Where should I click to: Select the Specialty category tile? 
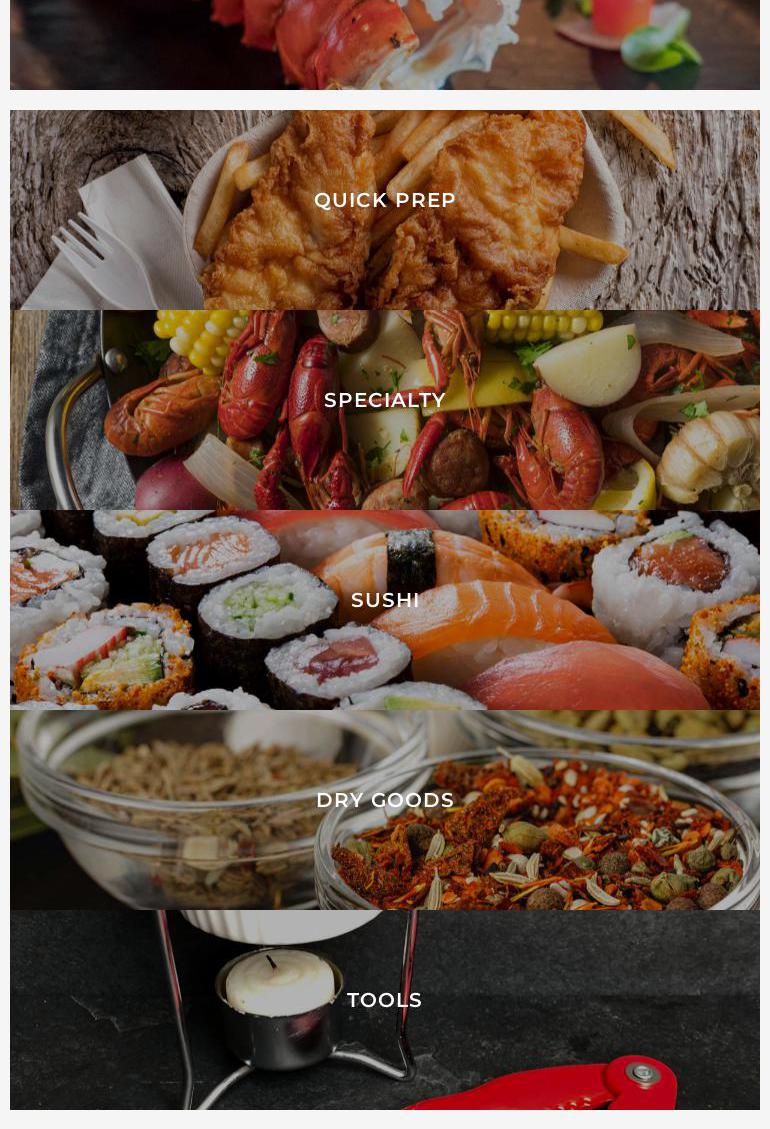click(x=385, y=400)
